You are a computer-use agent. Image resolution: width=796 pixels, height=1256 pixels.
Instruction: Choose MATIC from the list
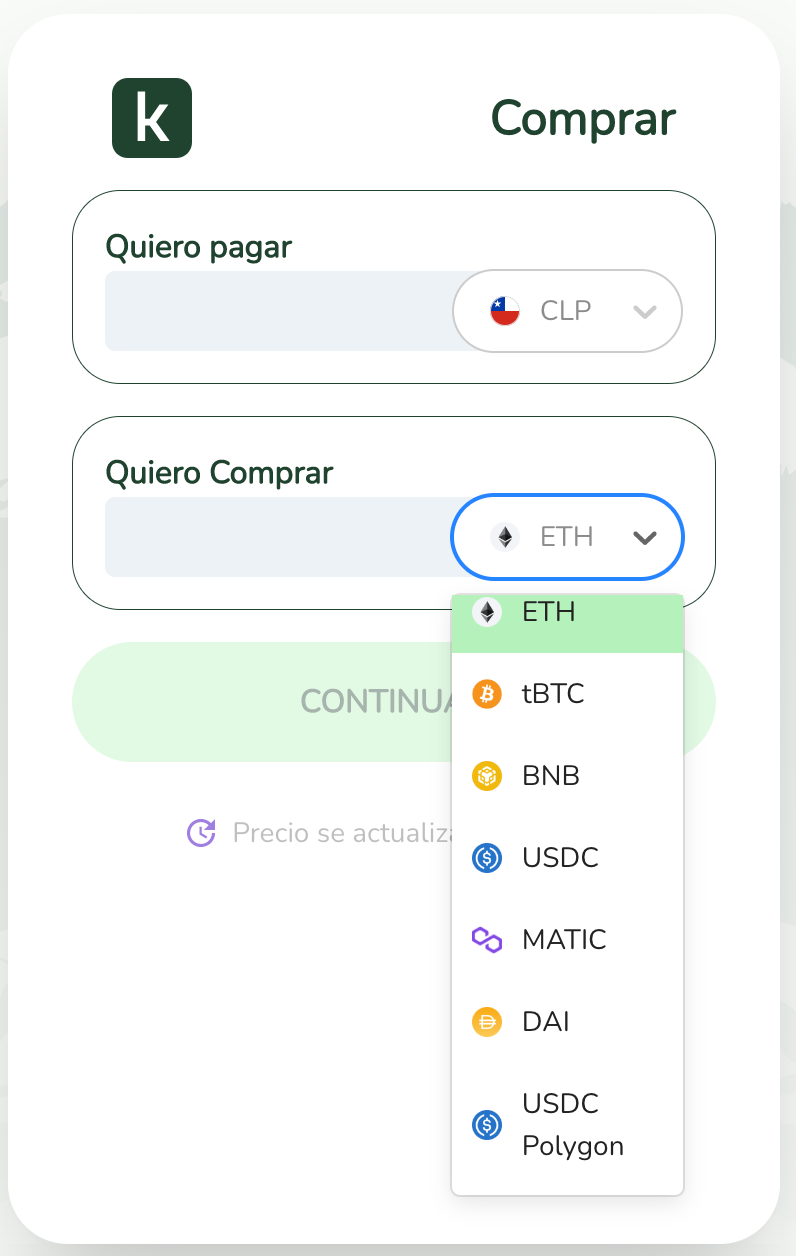567,940
